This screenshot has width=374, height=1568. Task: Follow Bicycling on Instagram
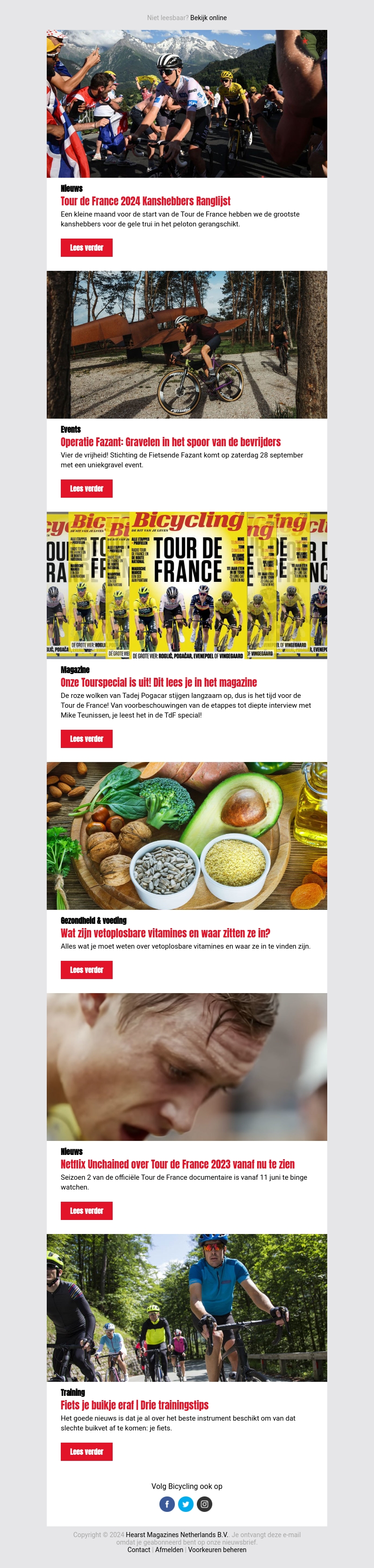(205, 1504)
